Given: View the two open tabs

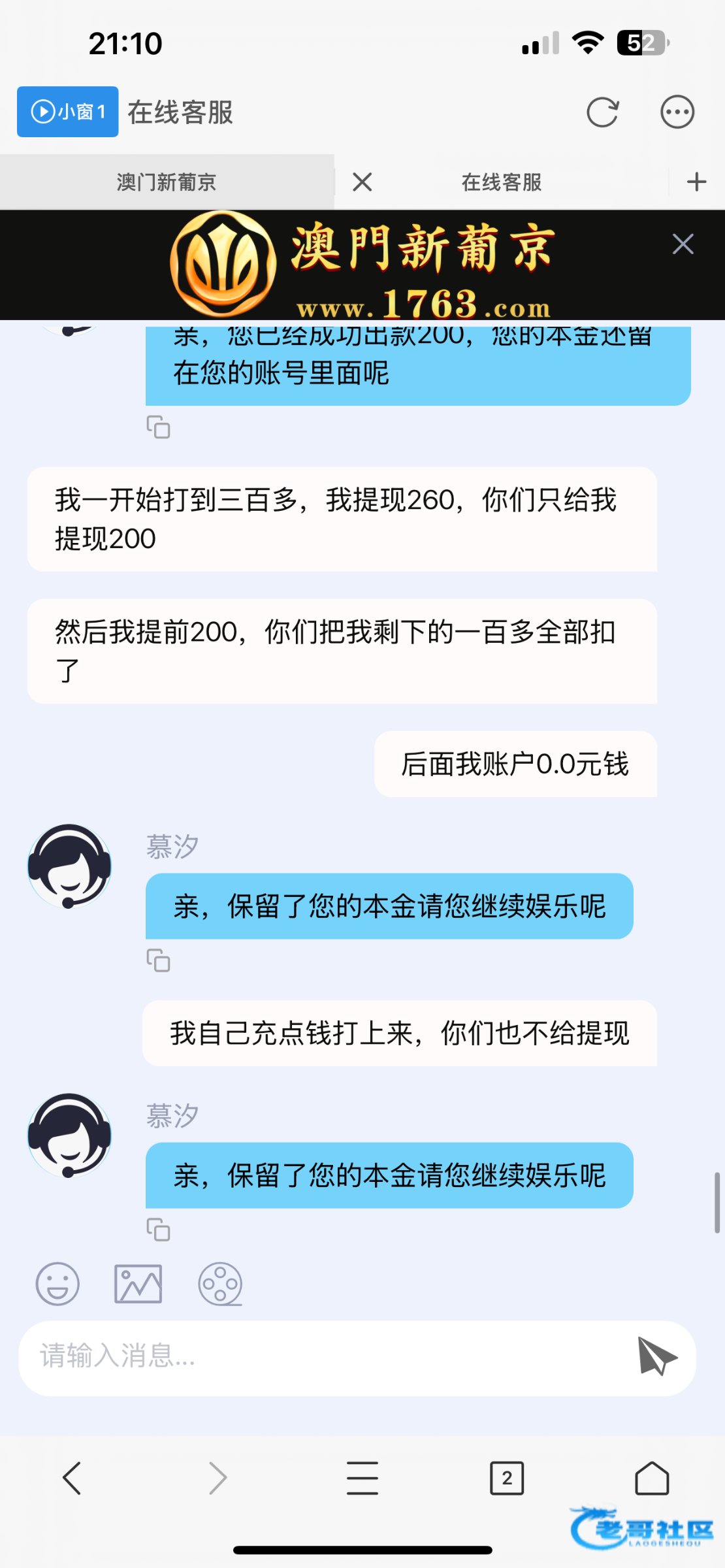Looking at the screenshot, I should [507, 1478].
